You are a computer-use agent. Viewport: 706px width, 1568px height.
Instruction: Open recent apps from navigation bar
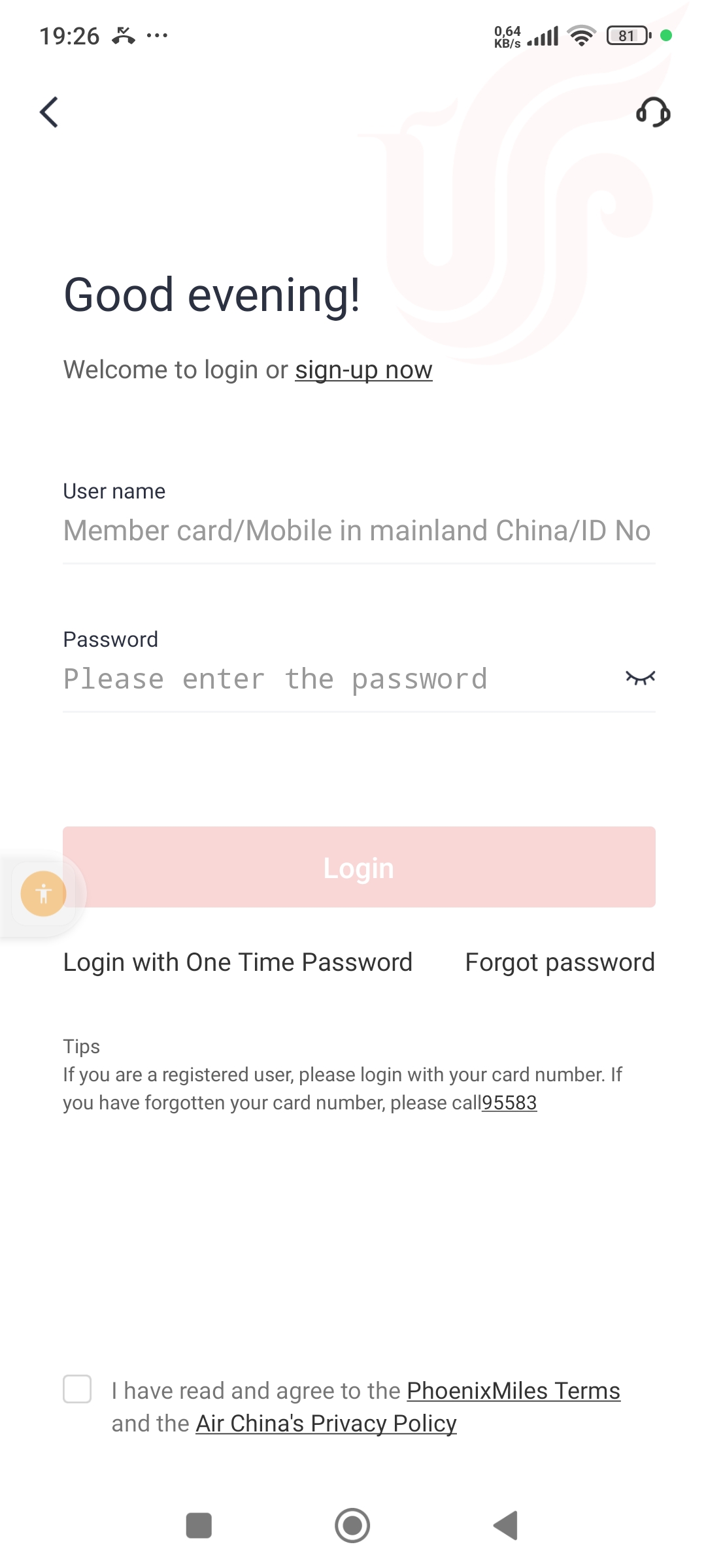[x=199, y=1526]
